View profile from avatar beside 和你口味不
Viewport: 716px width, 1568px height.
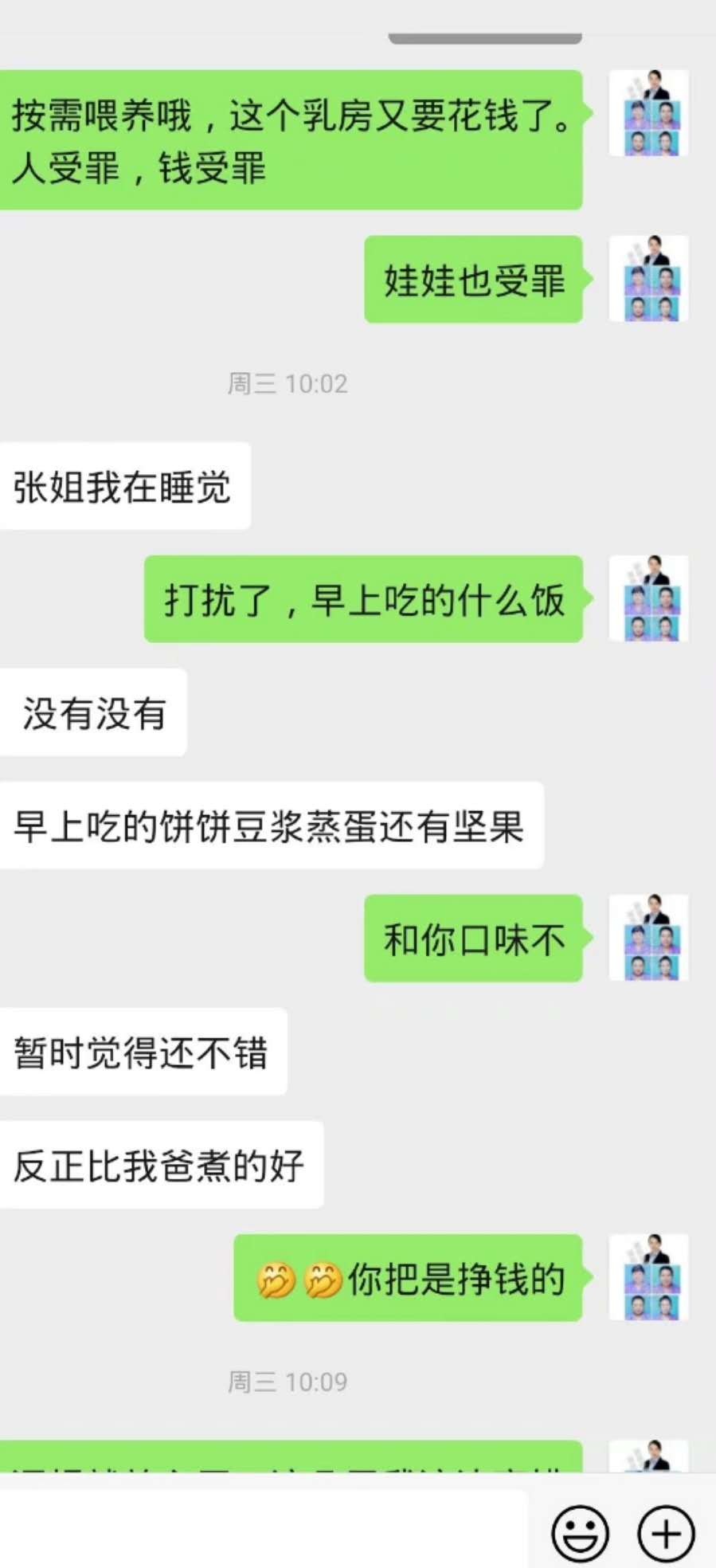click(x=649, y=938)
